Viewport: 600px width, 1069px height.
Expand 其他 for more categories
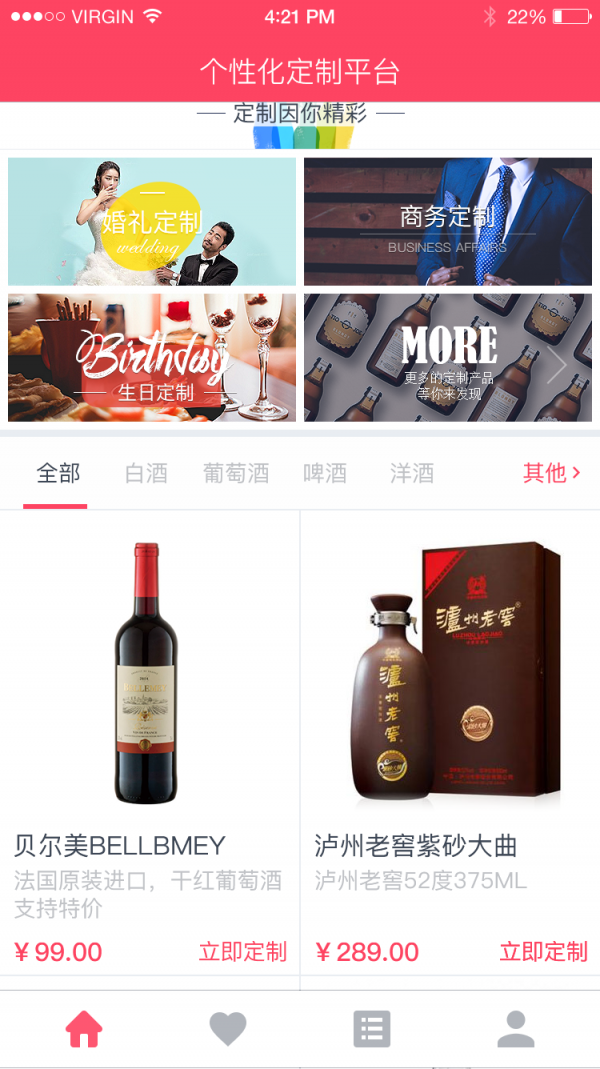(551, 473)
